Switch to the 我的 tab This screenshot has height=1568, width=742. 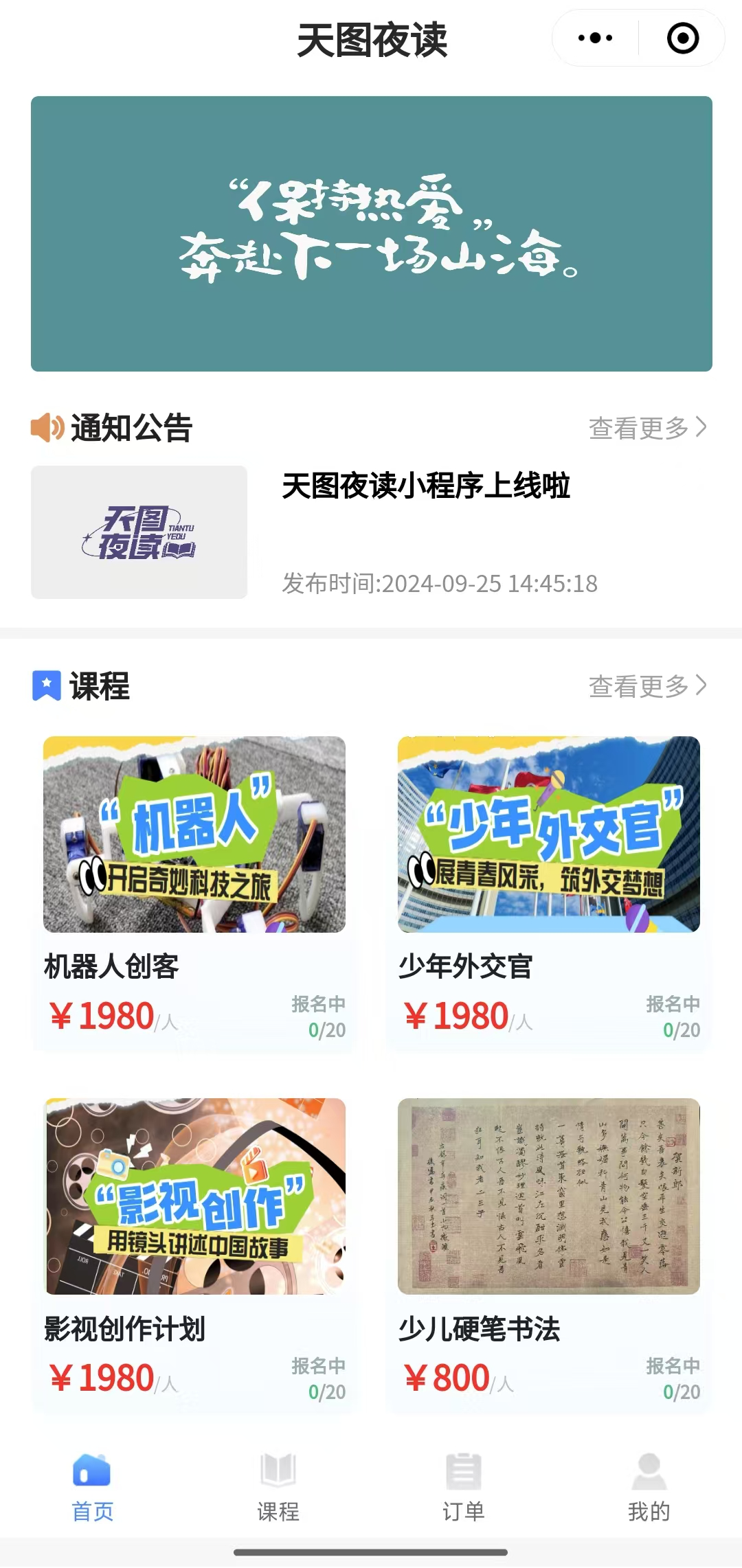(649, 1487)
